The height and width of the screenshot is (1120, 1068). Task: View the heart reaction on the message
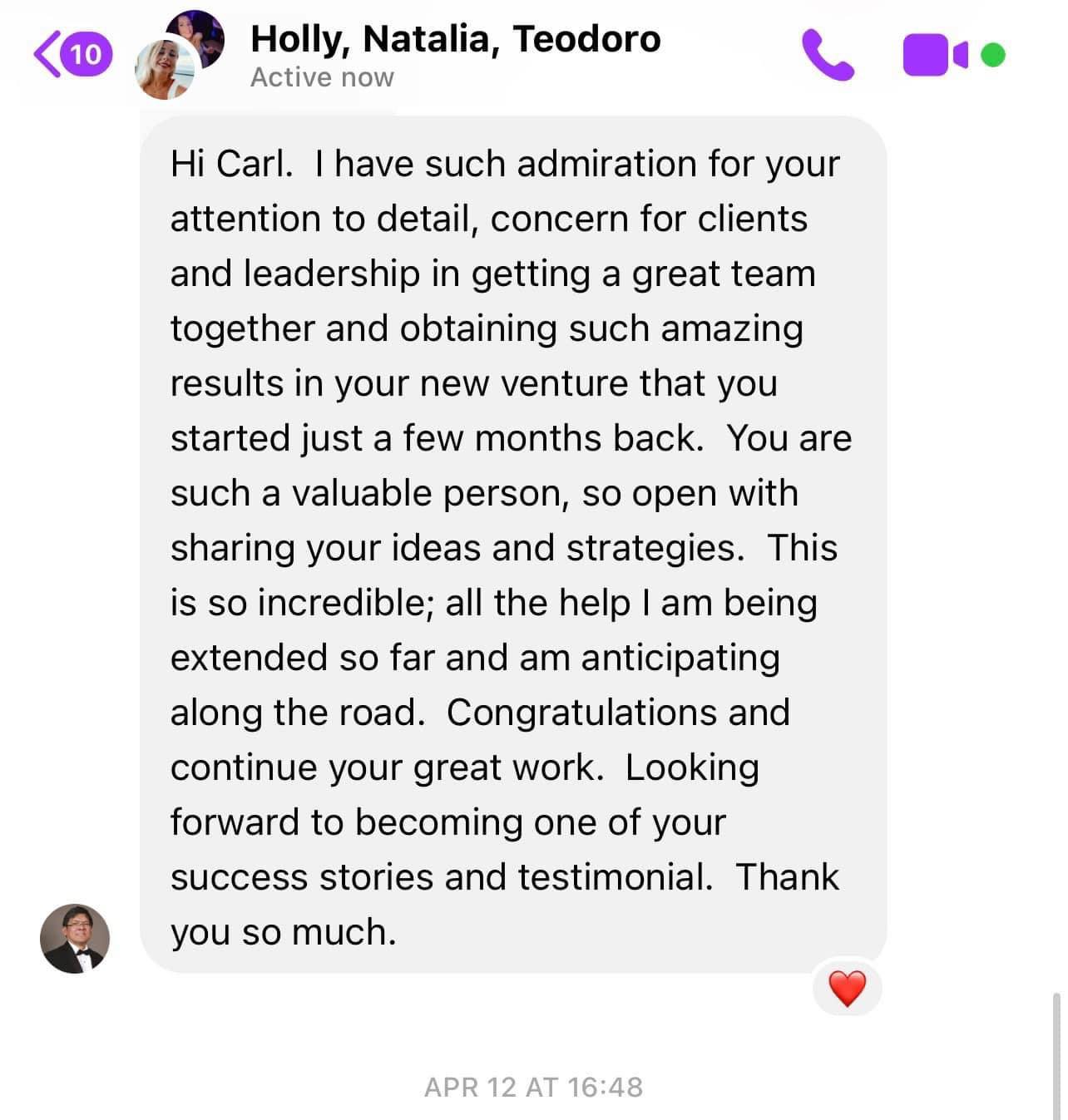click(847, 989)
